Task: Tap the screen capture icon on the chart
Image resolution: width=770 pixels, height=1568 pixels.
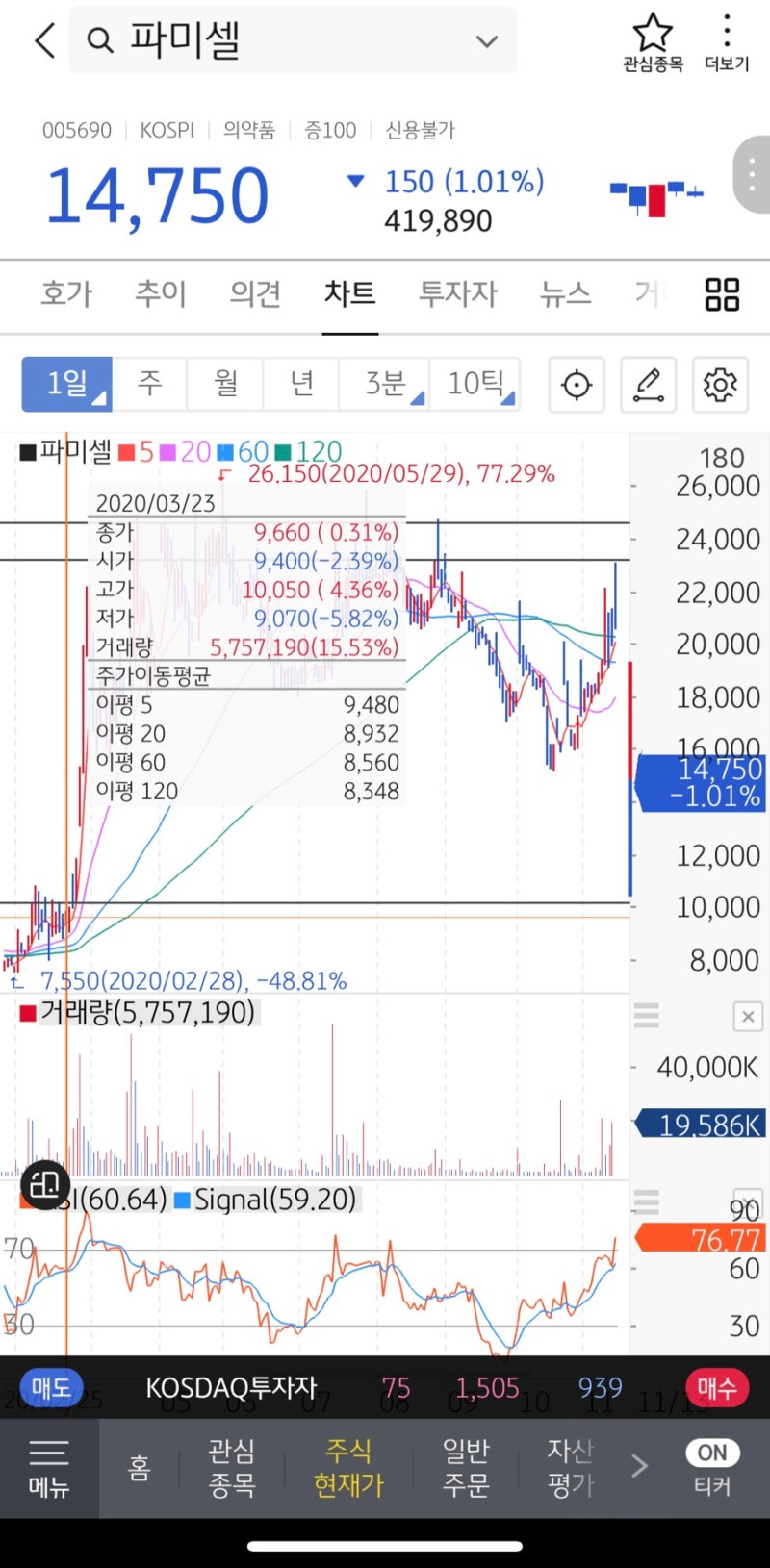Action: 44,1185
